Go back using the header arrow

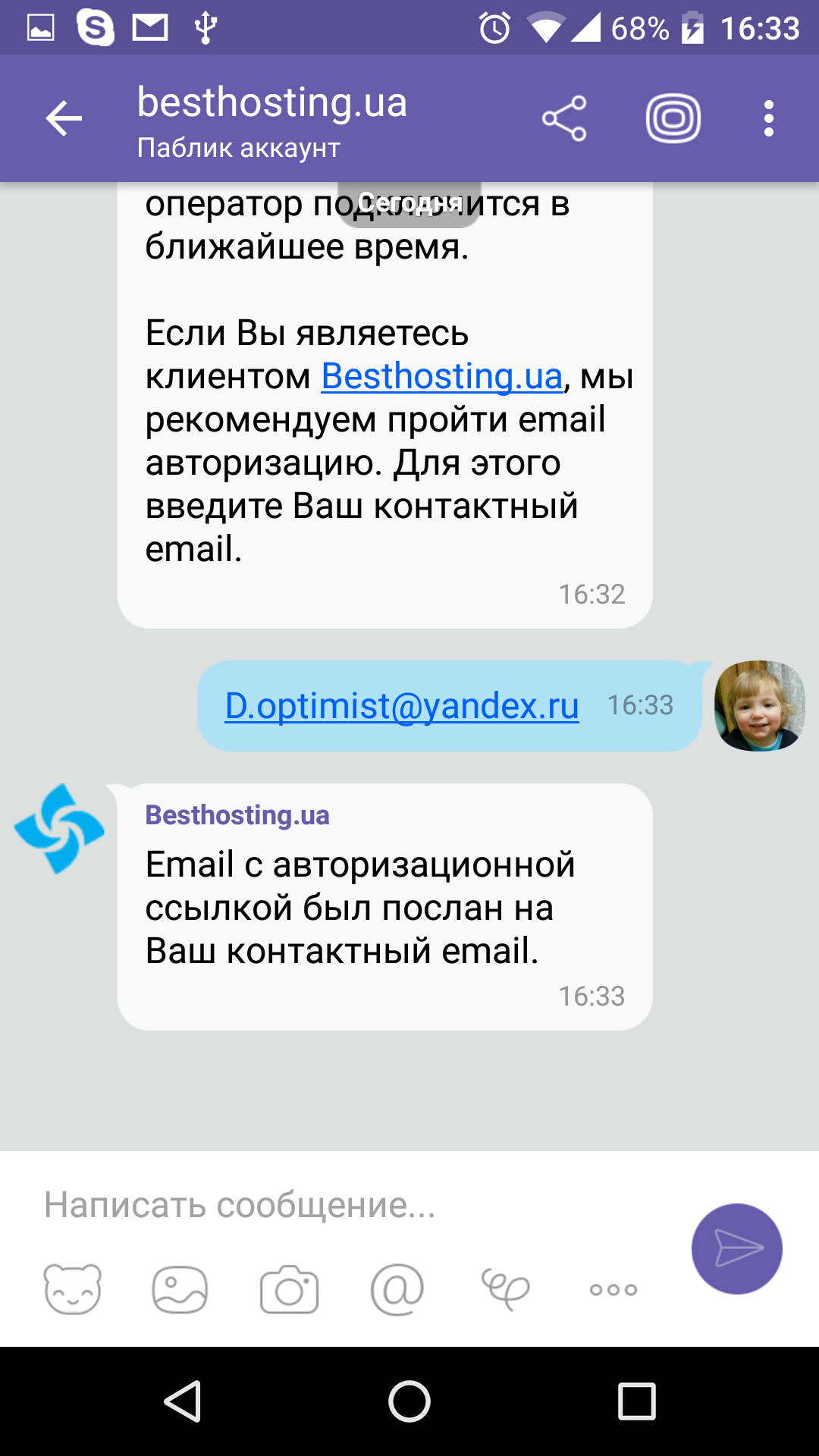64,119
